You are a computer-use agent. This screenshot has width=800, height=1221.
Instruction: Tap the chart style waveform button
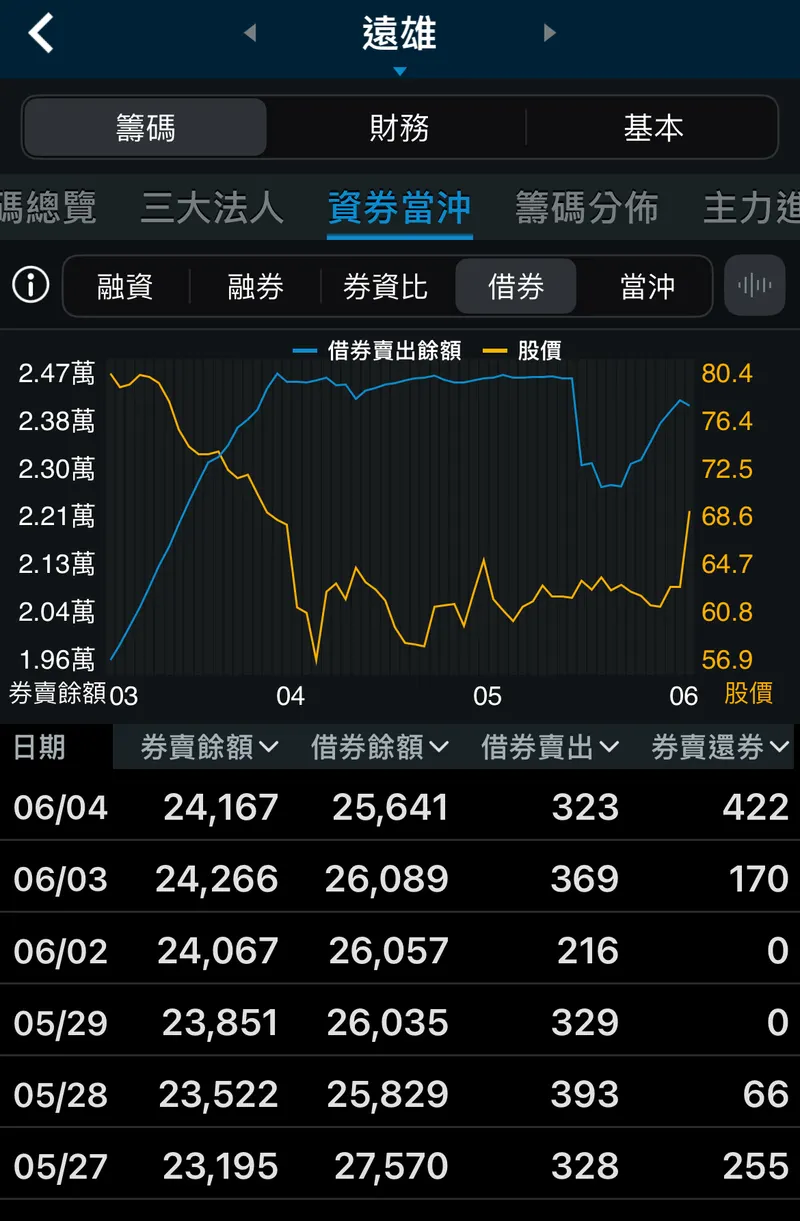[x=754, y=286]
